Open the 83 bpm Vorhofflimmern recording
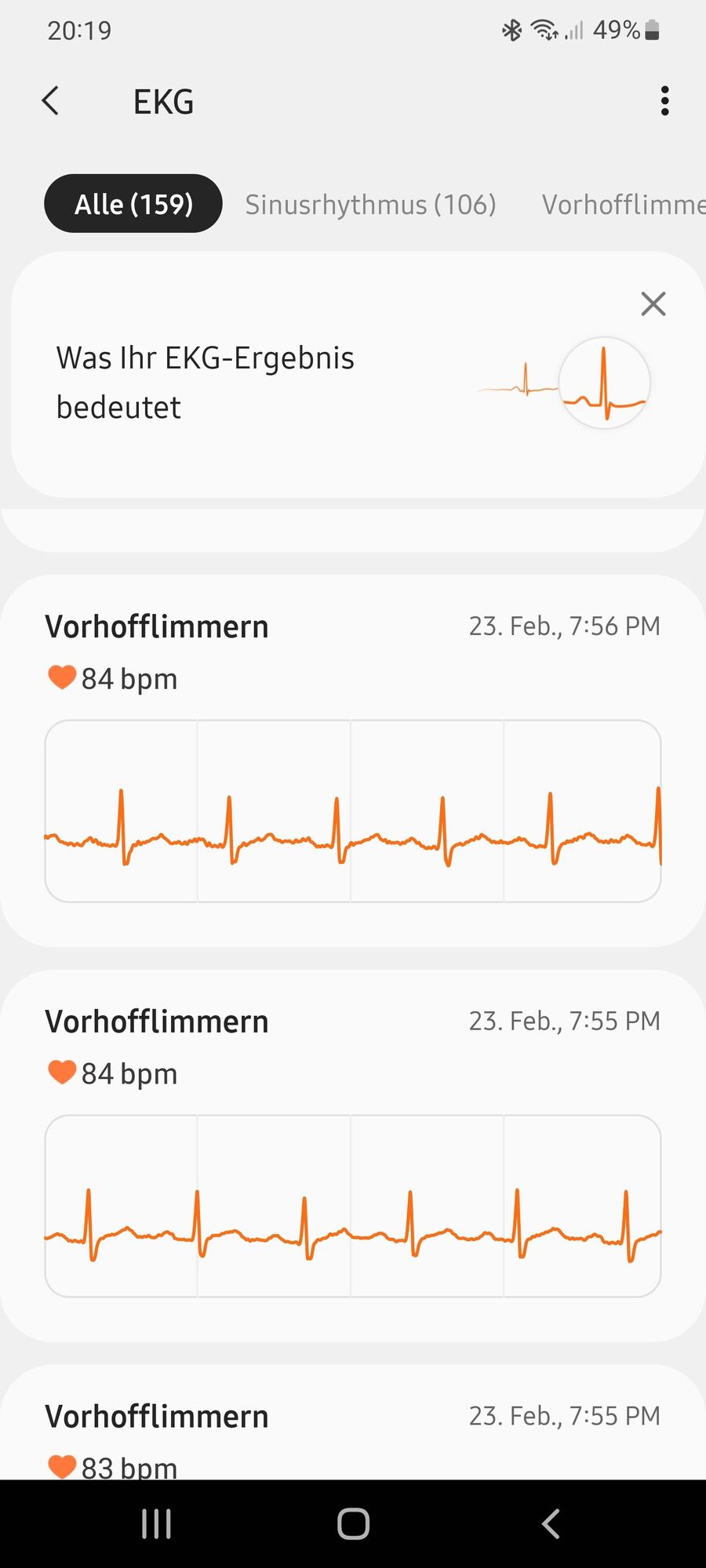Image resolution: width=706 pixels, height=1568 pixels. 353,1422
